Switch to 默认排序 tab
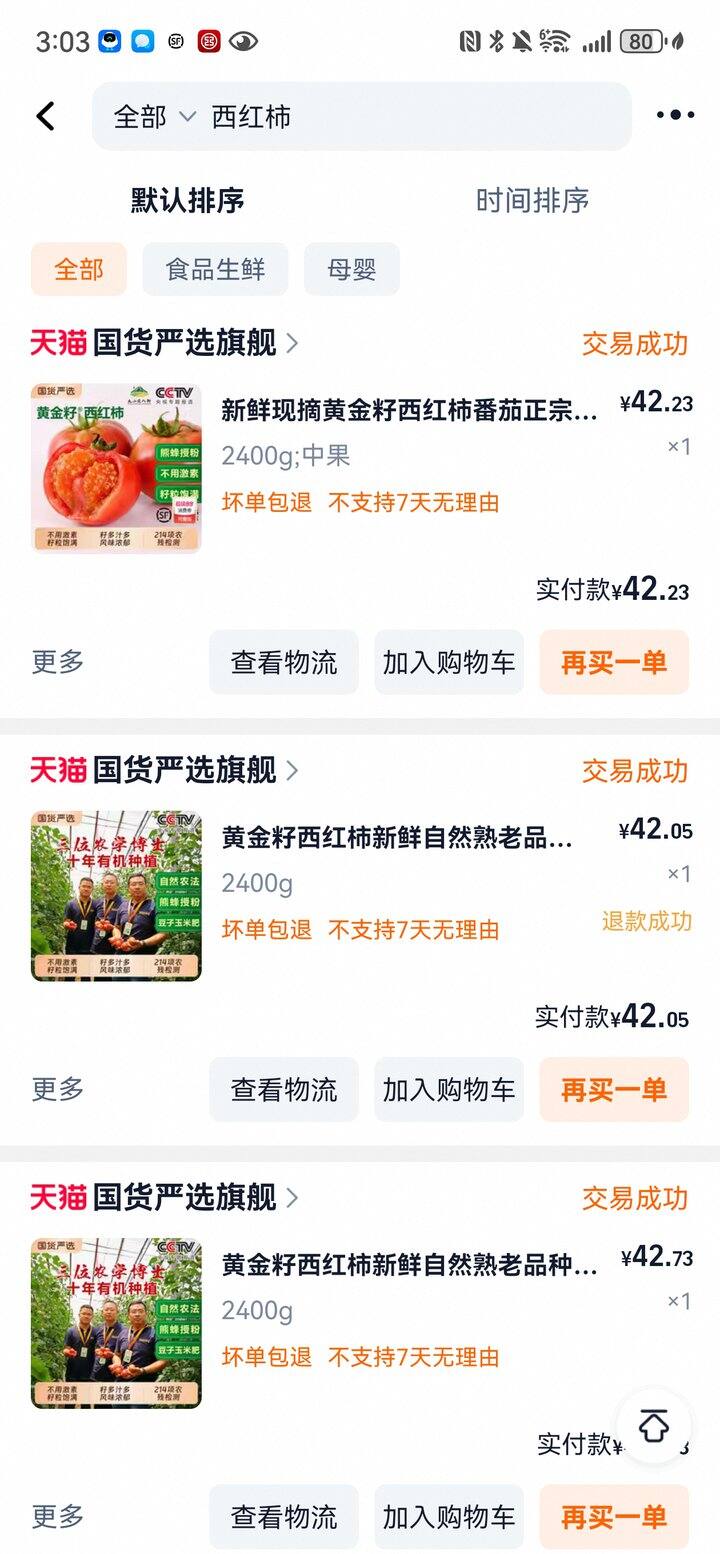This screenshot has height=1554, width=720. [187, 200]
